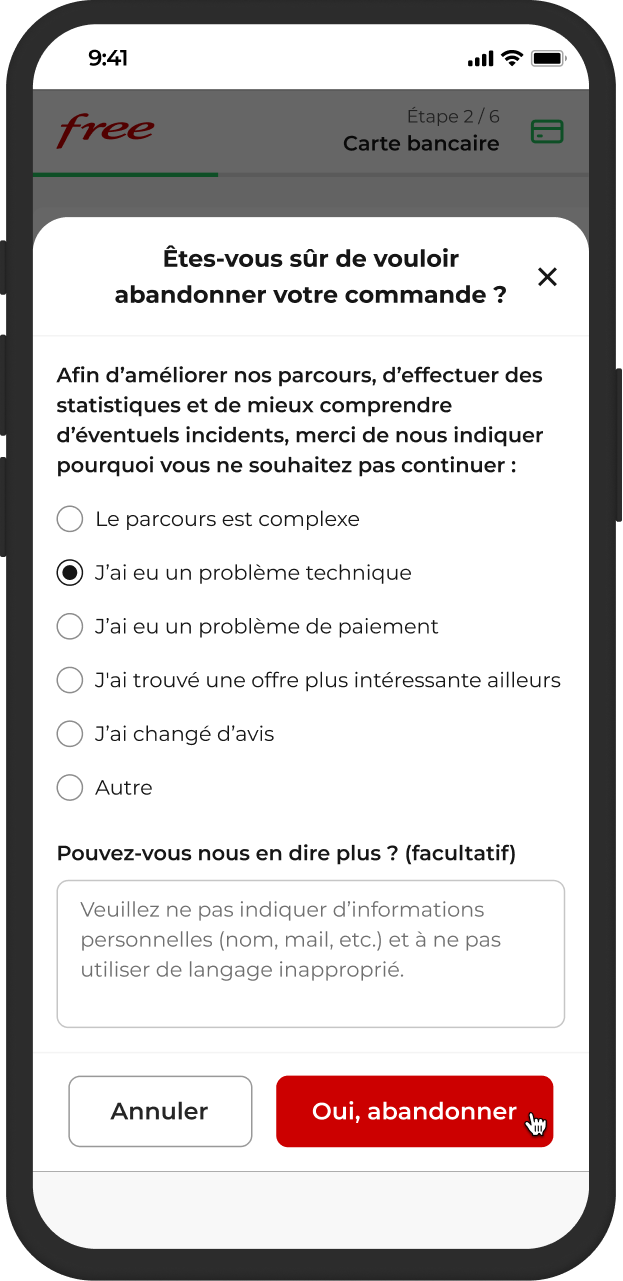Tap the optional comment text field
This screenshot has height=1281, width=623.
[x=310, y=953]
